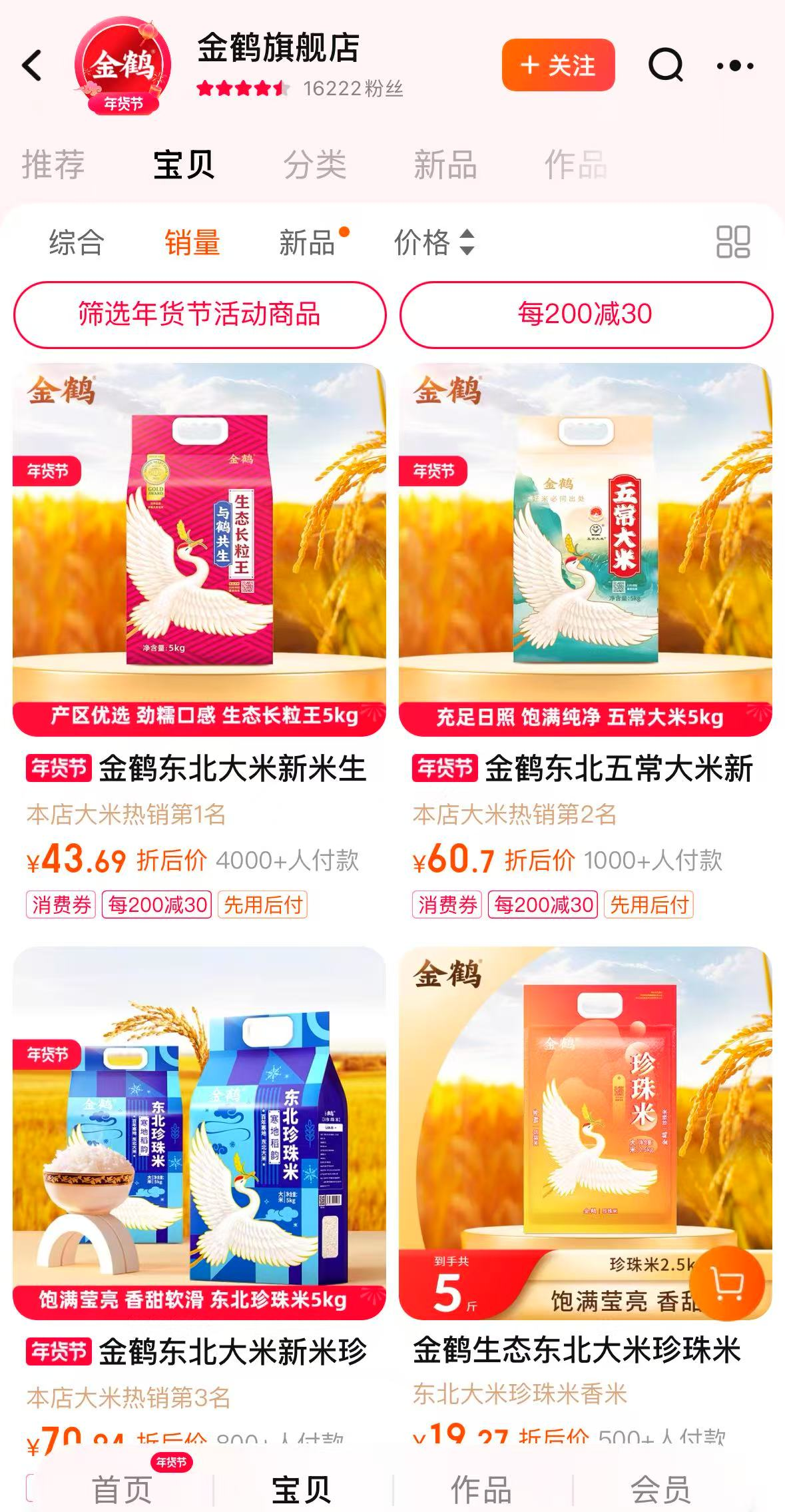The image size is (785, 1512).
Task: Open the search magnifier icon
Action: pos(666,65)
